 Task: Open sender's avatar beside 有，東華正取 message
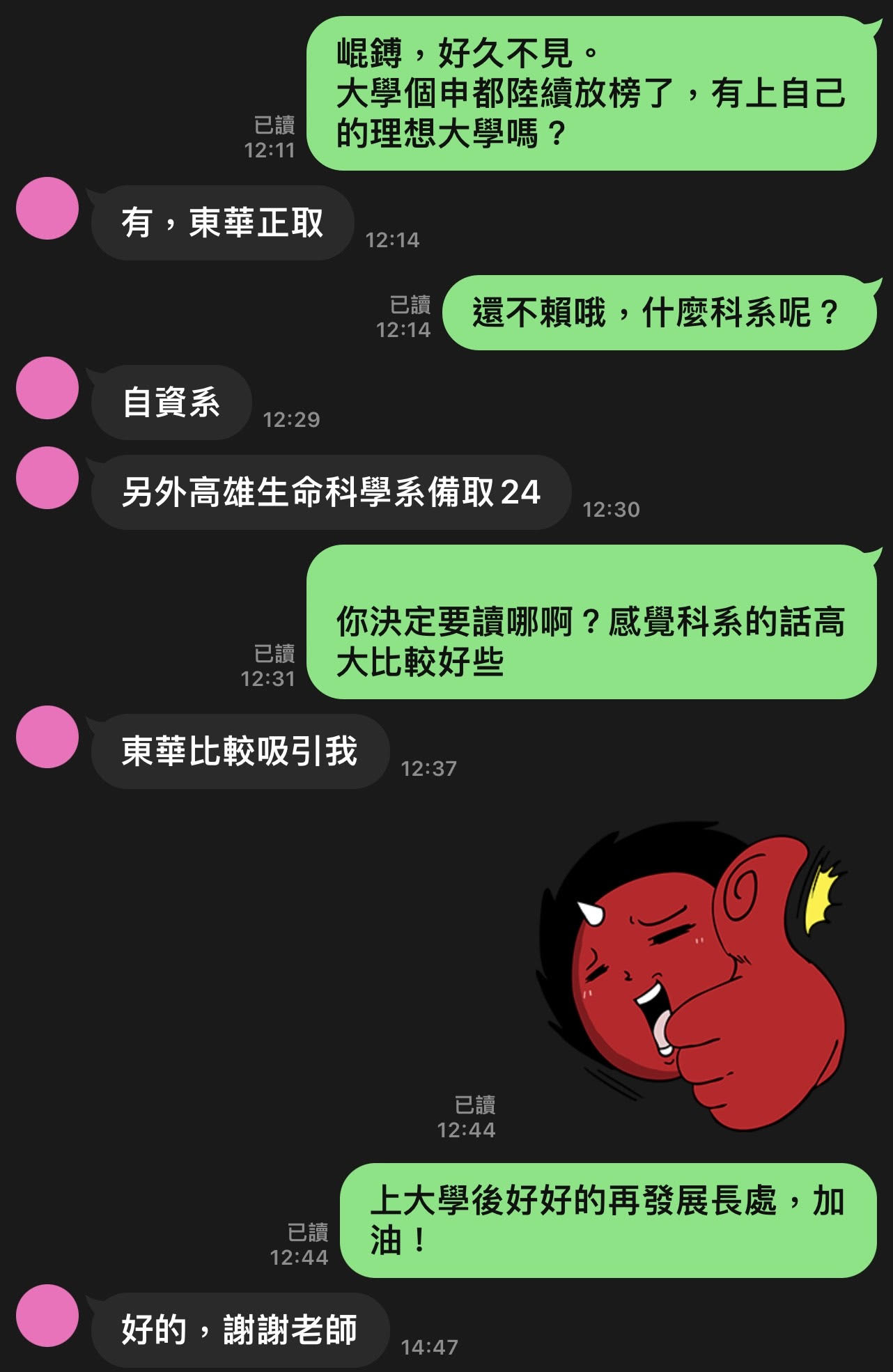pyautogui.click(x=47, y=208)
